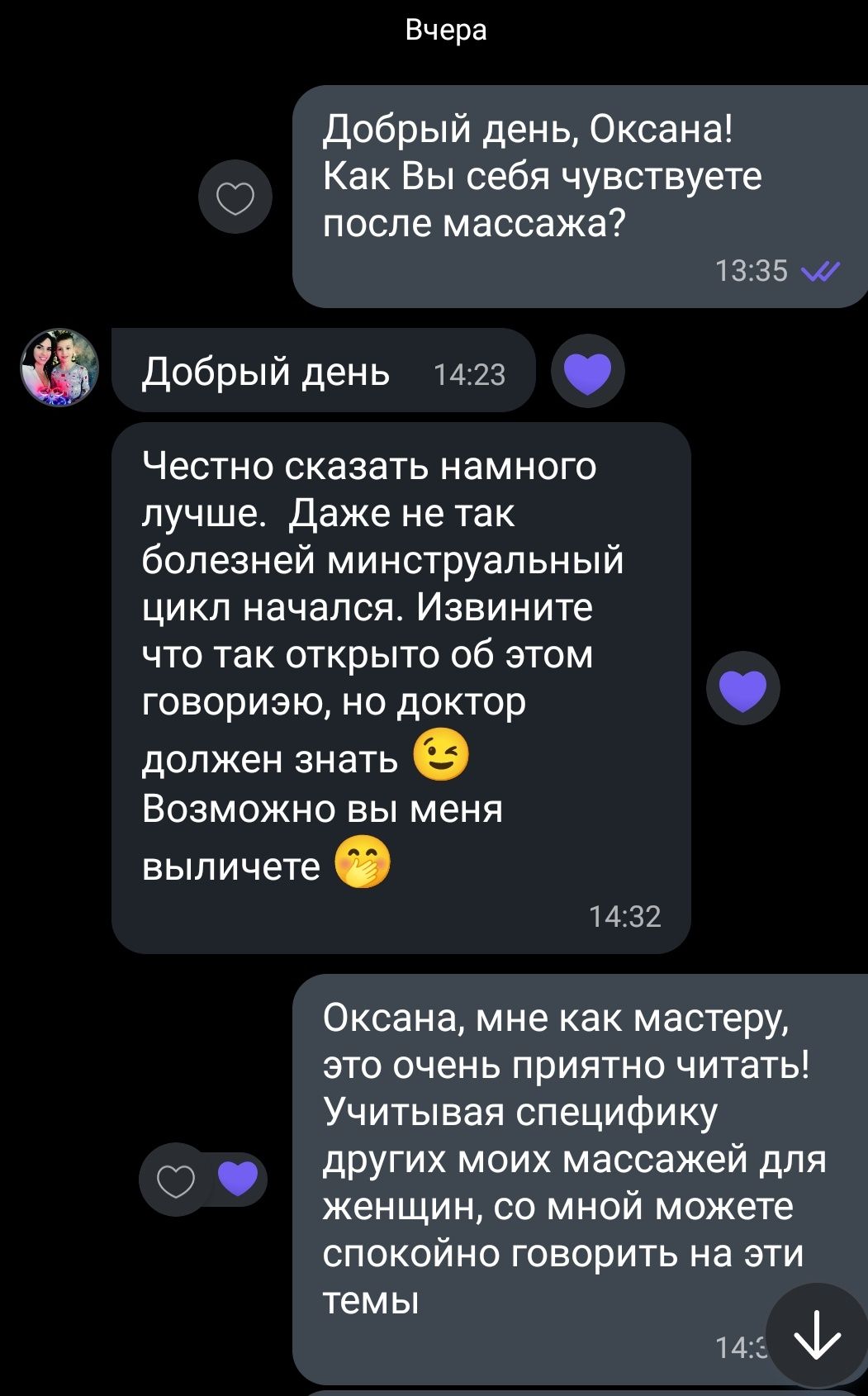
Task: Open the sender's profile photo
Action: tap(59, 368)
